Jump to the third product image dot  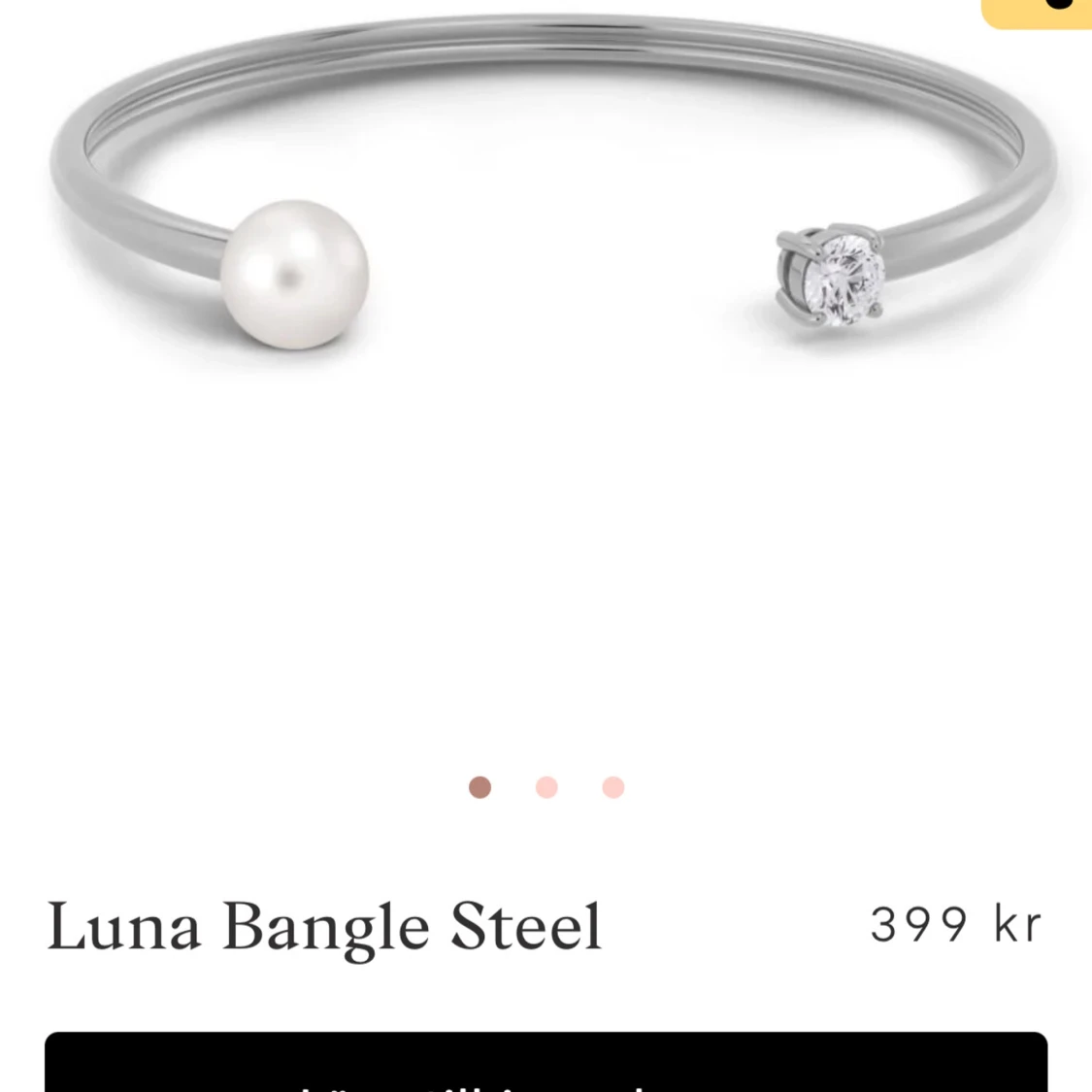coord(612,787)
